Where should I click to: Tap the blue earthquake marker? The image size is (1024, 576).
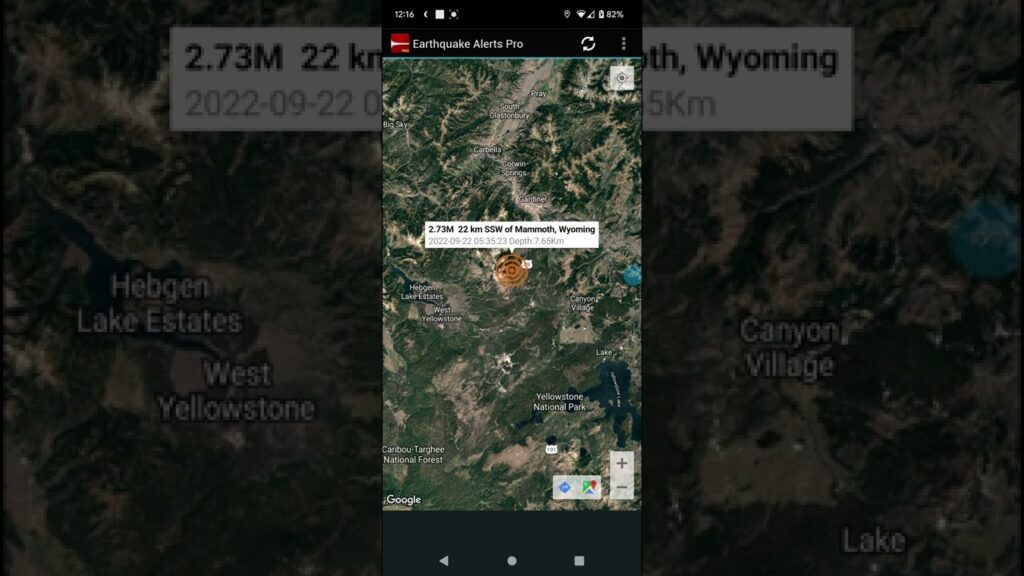coord(632,275)
